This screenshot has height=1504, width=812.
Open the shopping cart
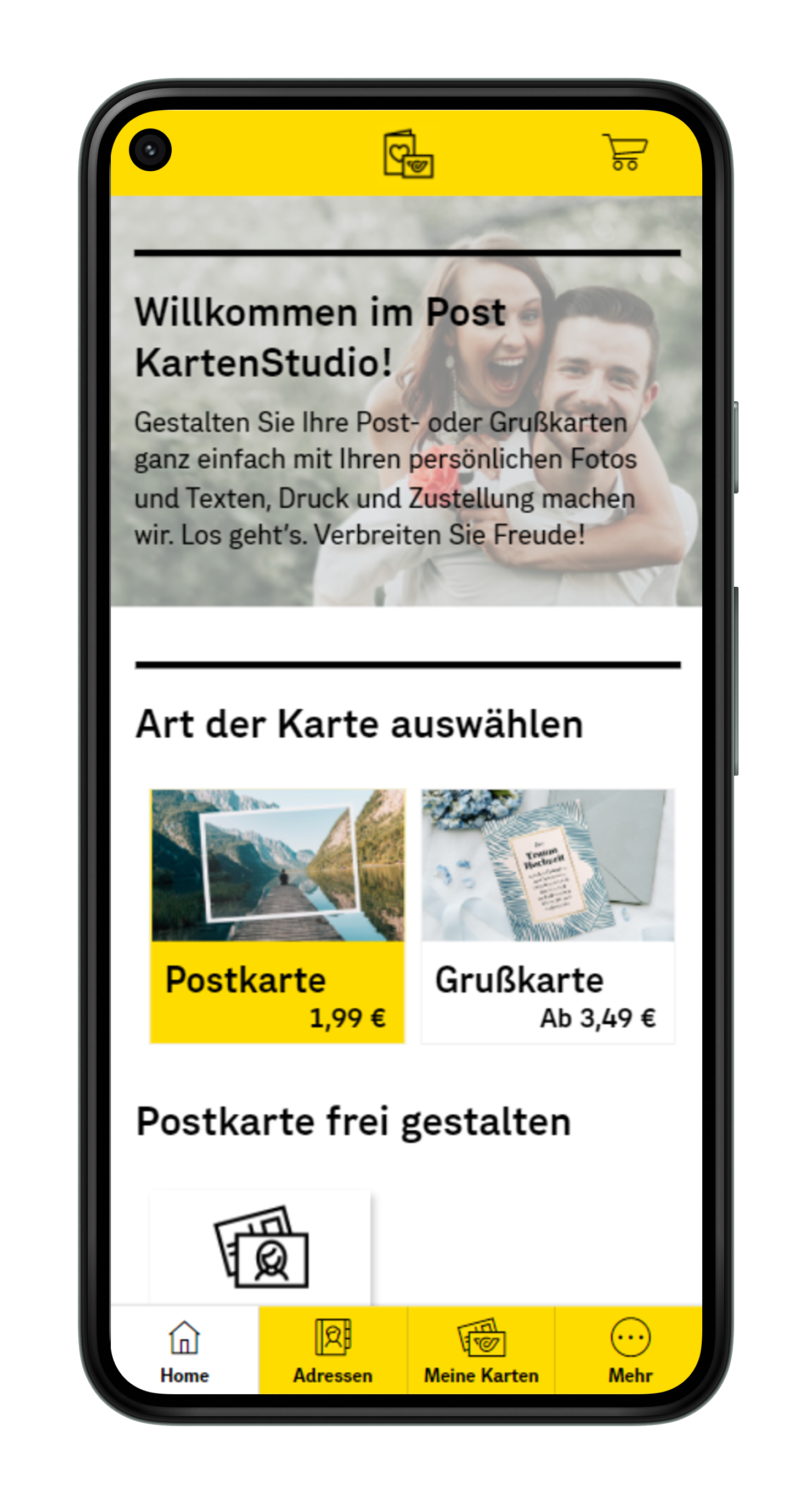[624, 153]
